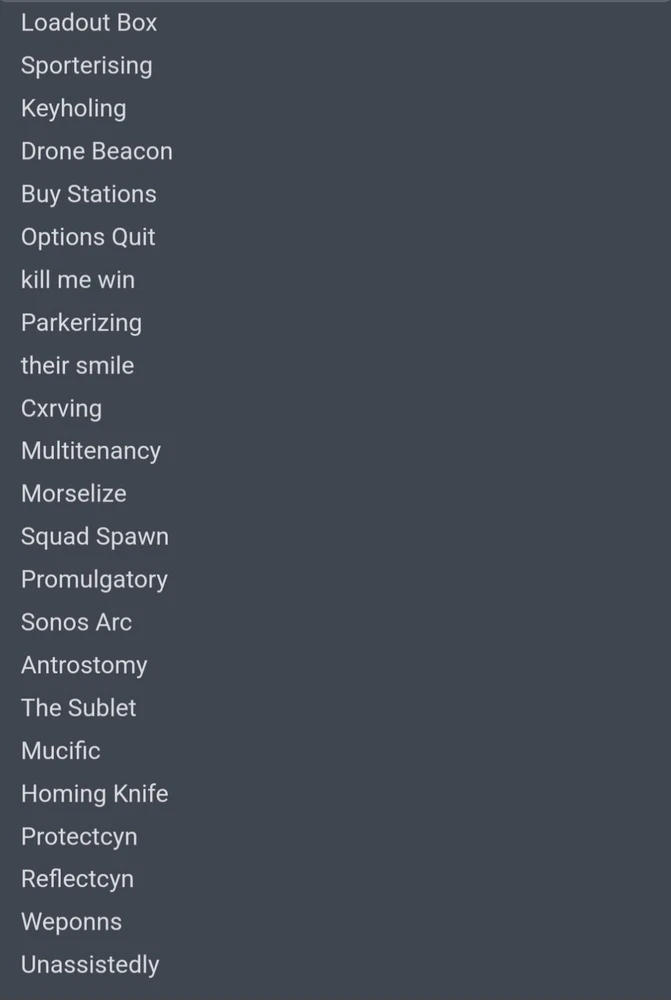This screenshot has width=671, height=1000.
Task: Open the Weponns entry
Action: (x=72, y=922)
